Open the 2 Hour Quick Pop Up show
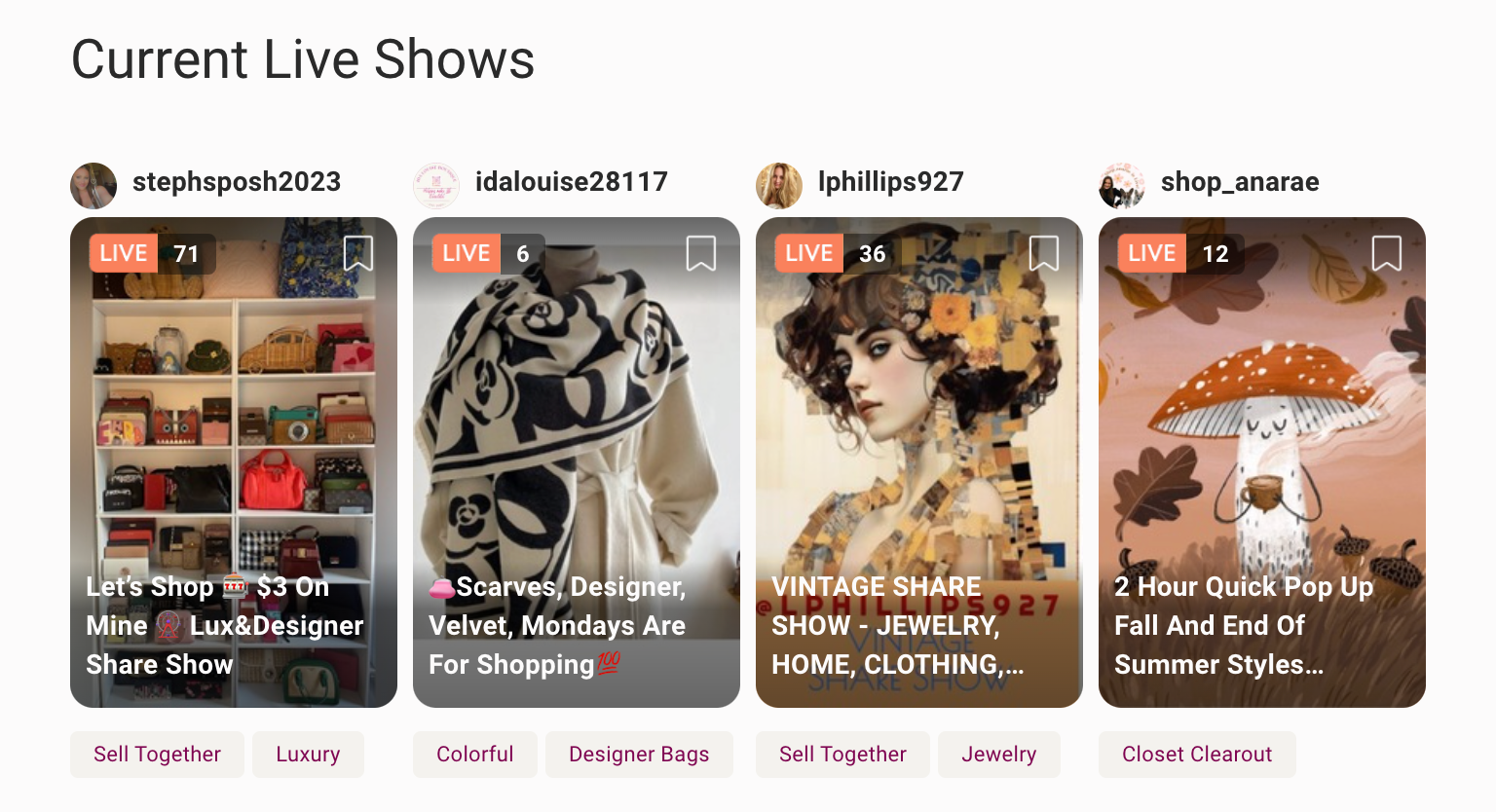Viewport: 1496px width, 812px height. (x=1262, y=467)
